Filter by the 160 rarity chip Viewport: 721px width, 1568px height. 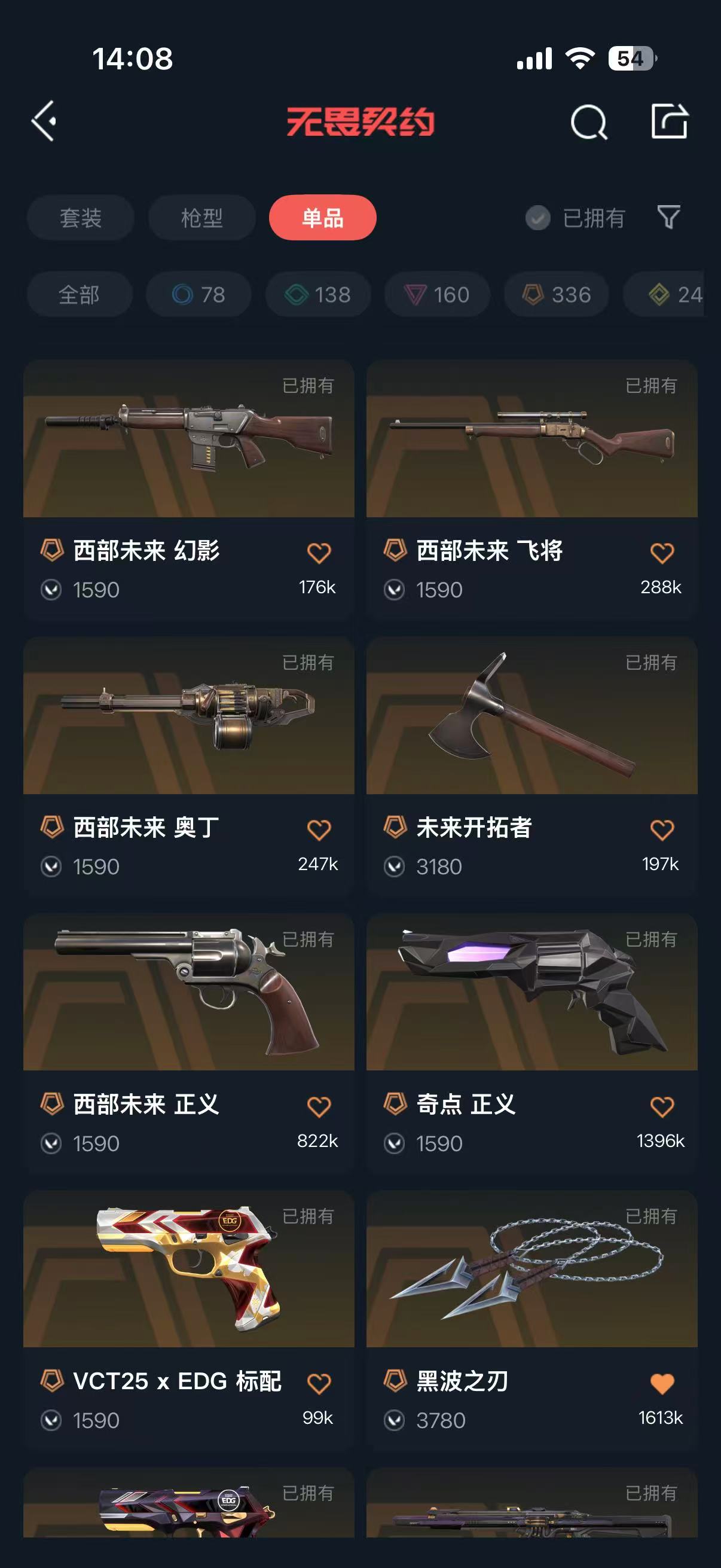click(437, 295)
